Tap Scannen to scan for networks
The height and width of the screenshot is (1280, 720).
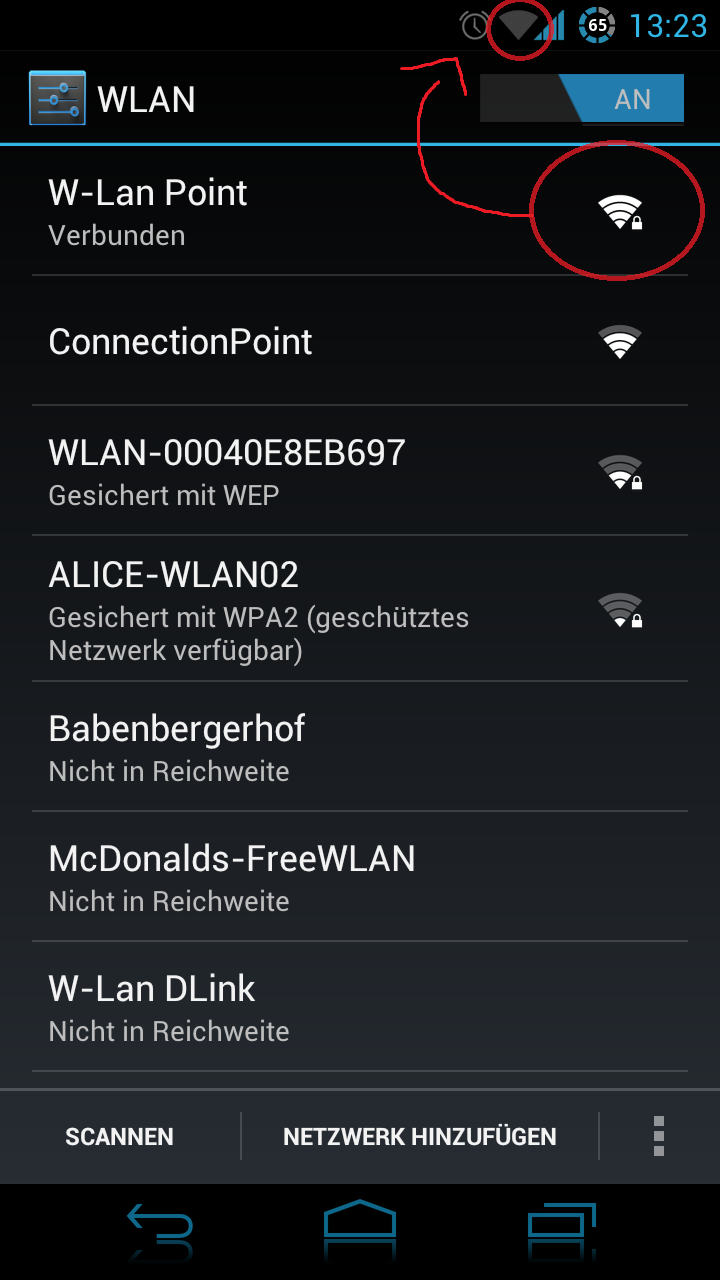[120, 1137]
